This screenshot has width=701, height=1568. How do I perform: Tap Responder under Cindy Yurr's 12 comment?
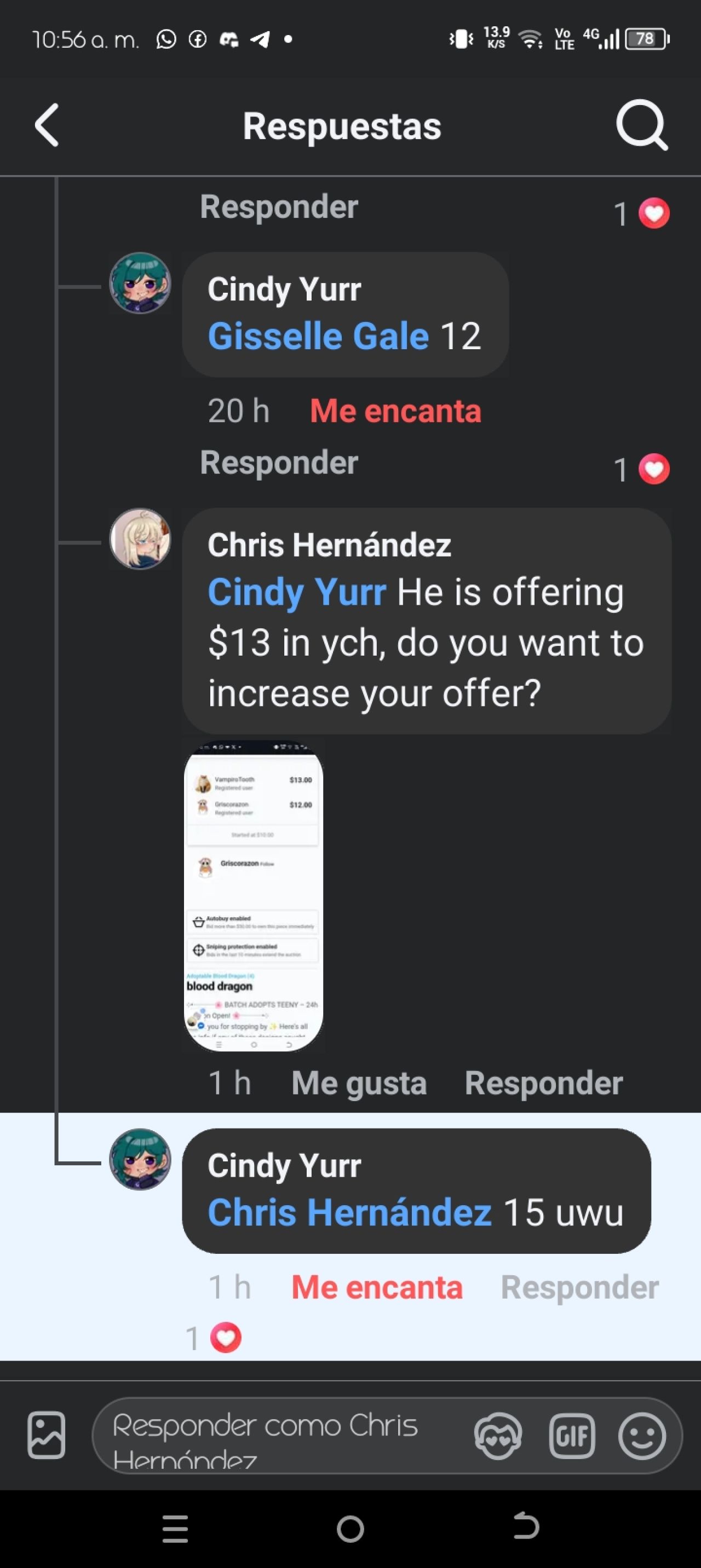coord(279,462)
